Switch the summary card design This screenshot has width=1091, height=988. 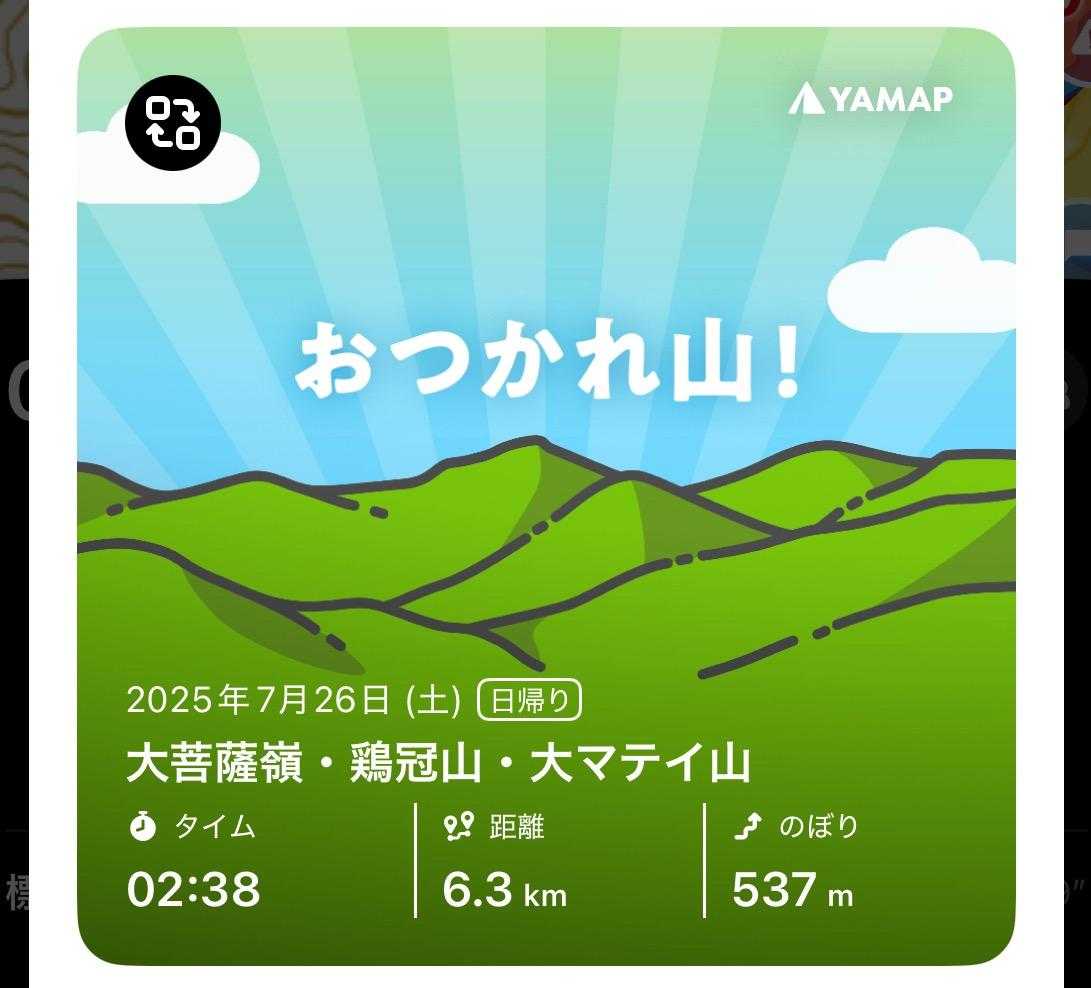point(173,122)
